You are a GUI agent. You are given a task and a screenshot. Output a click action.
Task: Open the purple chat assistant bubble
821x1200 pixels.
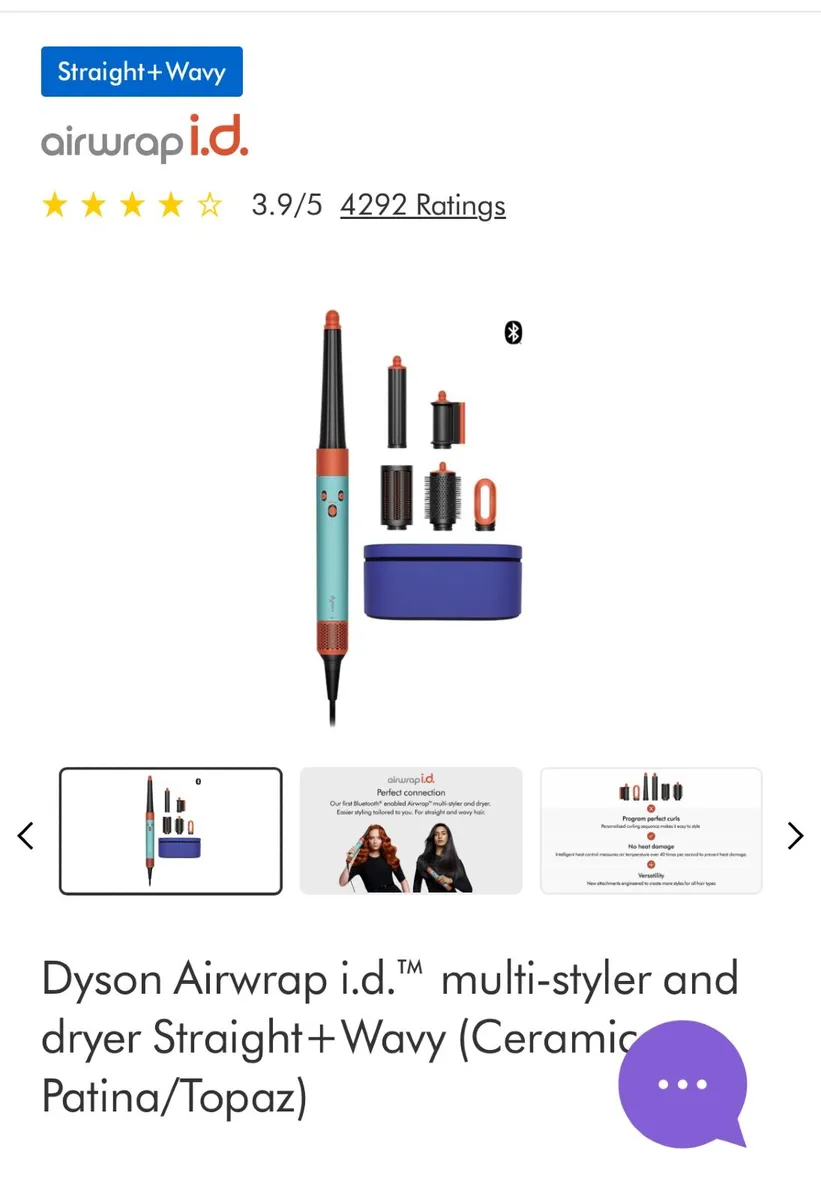[x=684, y=1085]
